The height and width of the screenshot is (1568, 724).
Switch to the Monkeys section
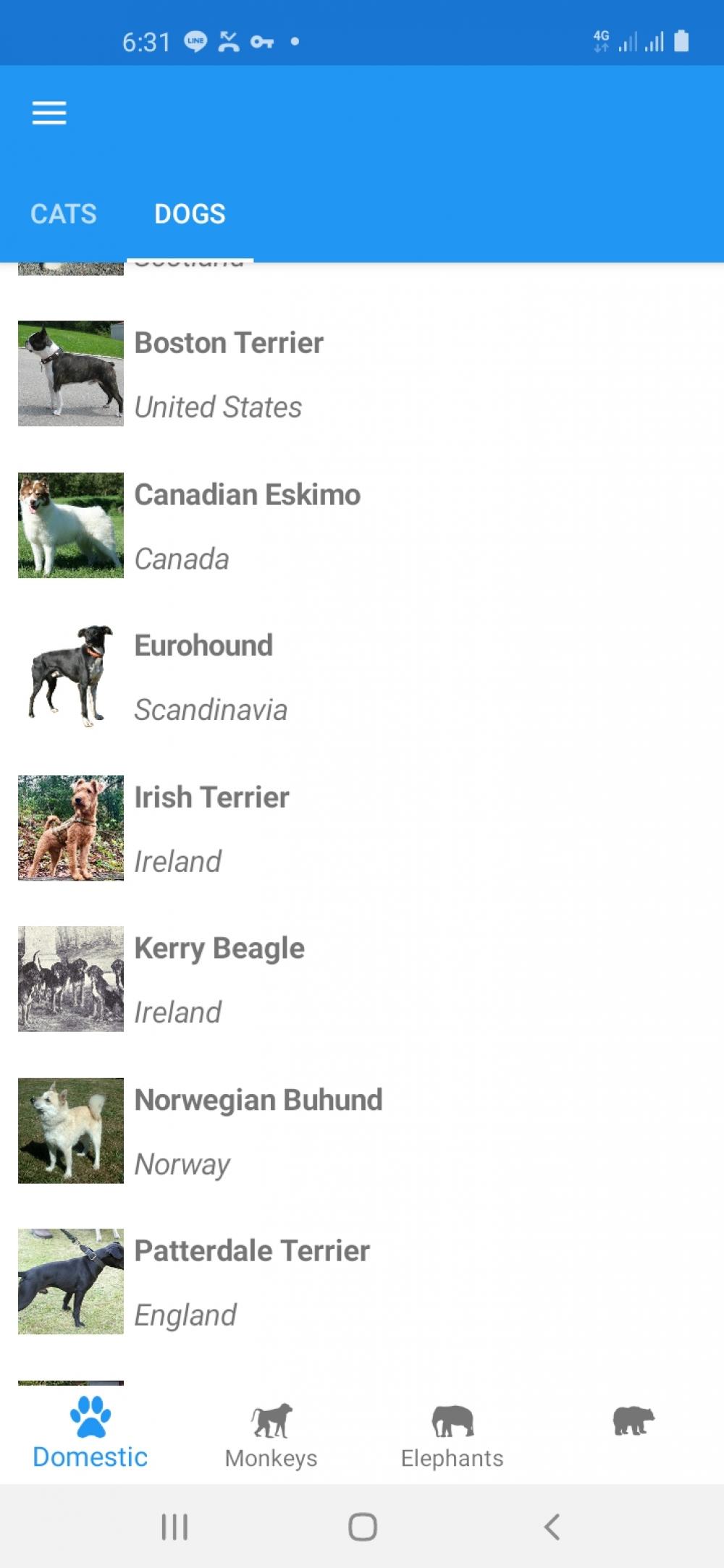click(x=271, y=1434)
